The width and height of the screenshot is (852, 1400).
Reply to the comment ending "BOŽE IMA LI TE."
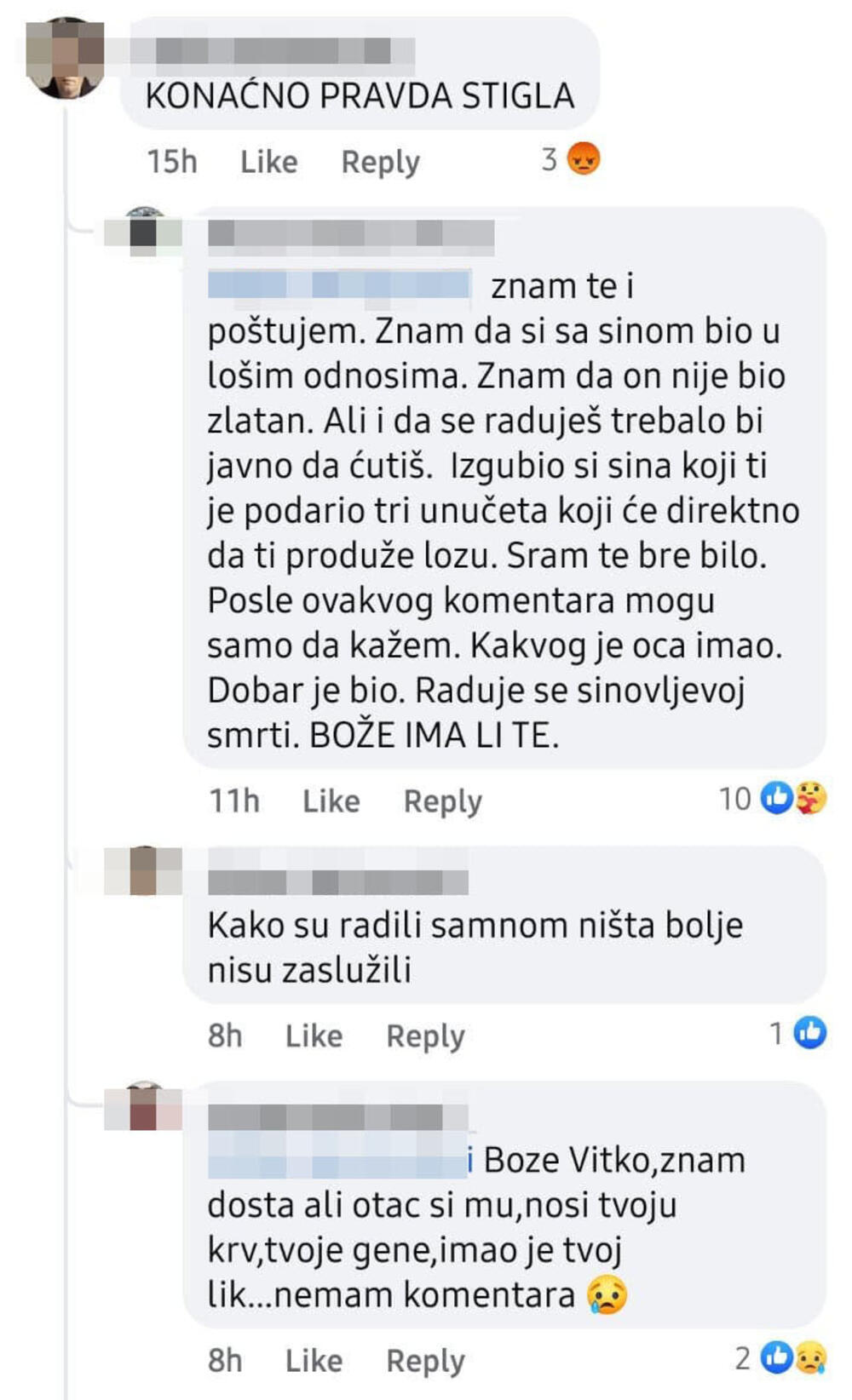[442, 801]
